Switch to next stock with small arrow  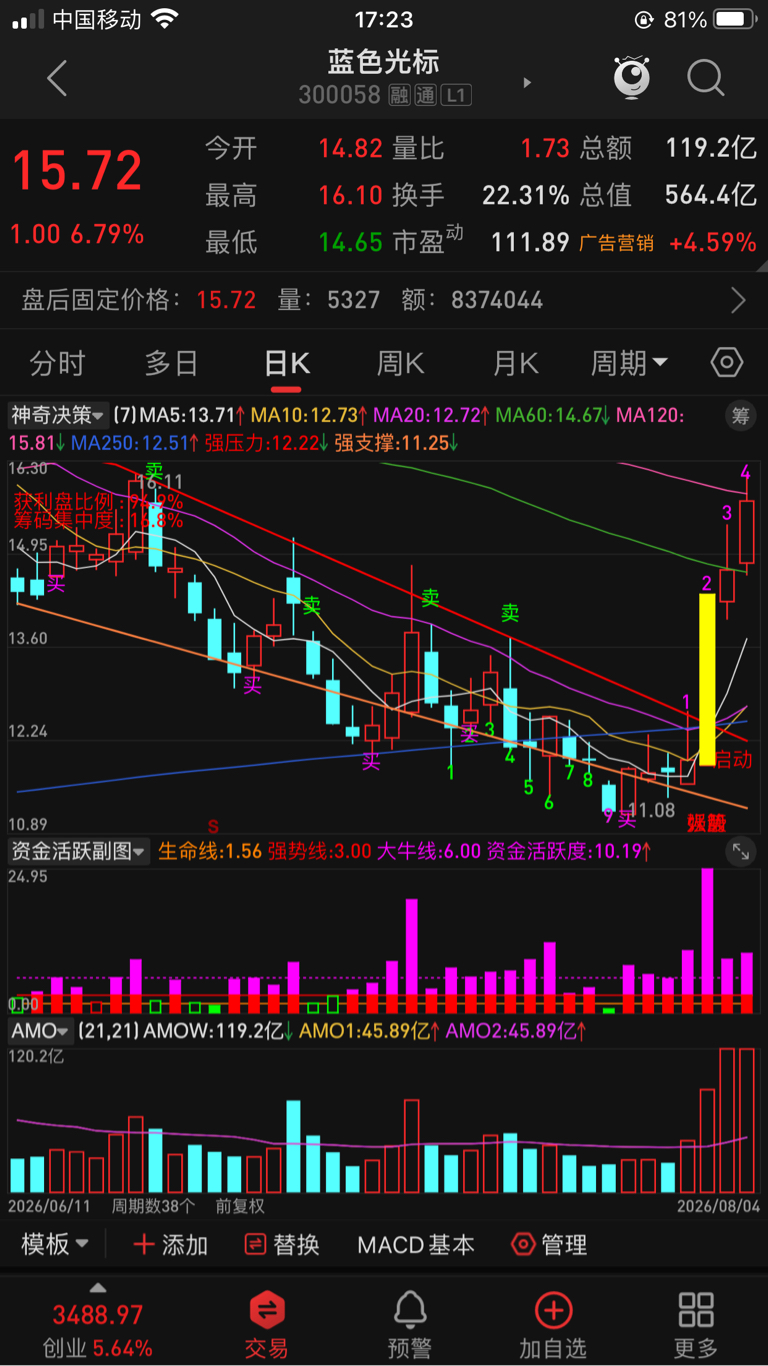[x=527, y=83]
